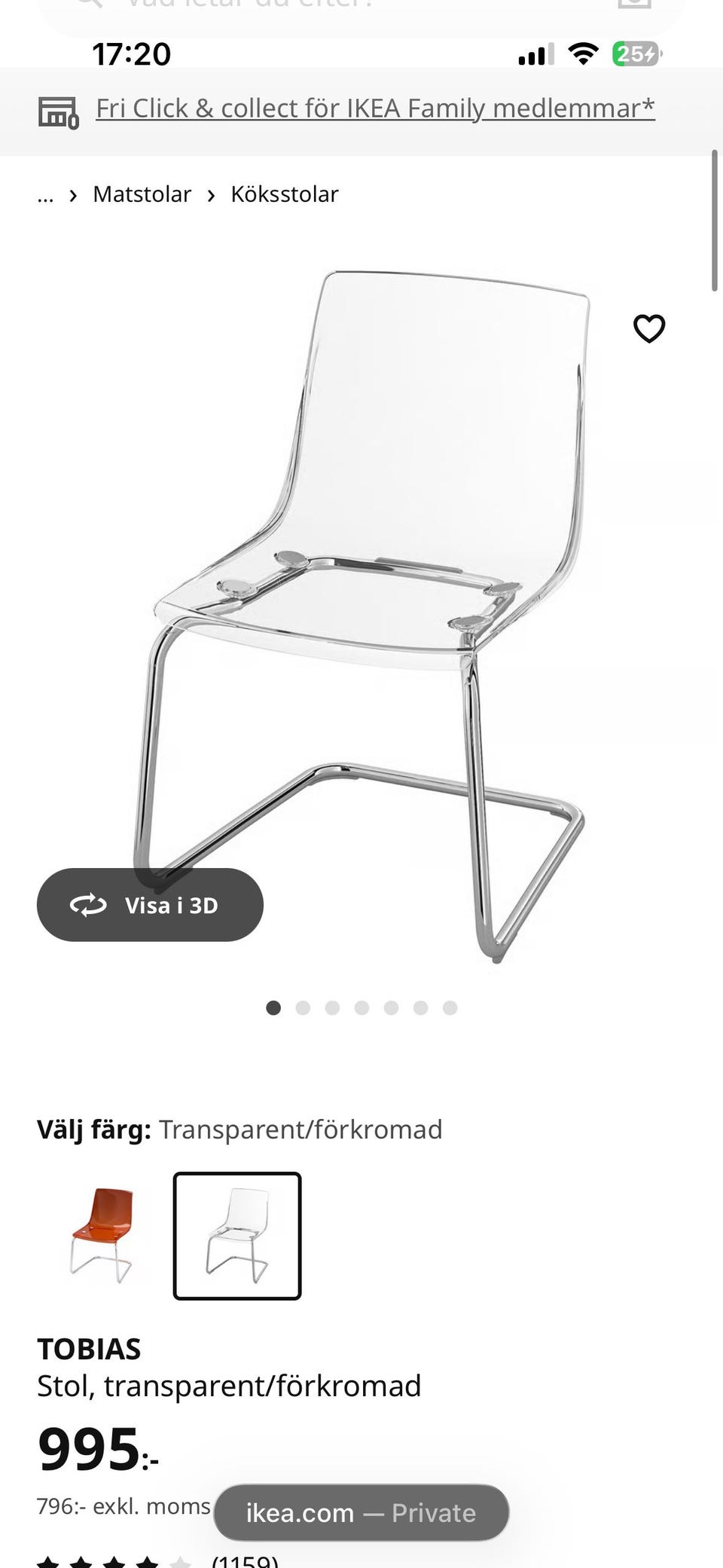Tap the ikea.com Private address pill

click(361, 1512)
